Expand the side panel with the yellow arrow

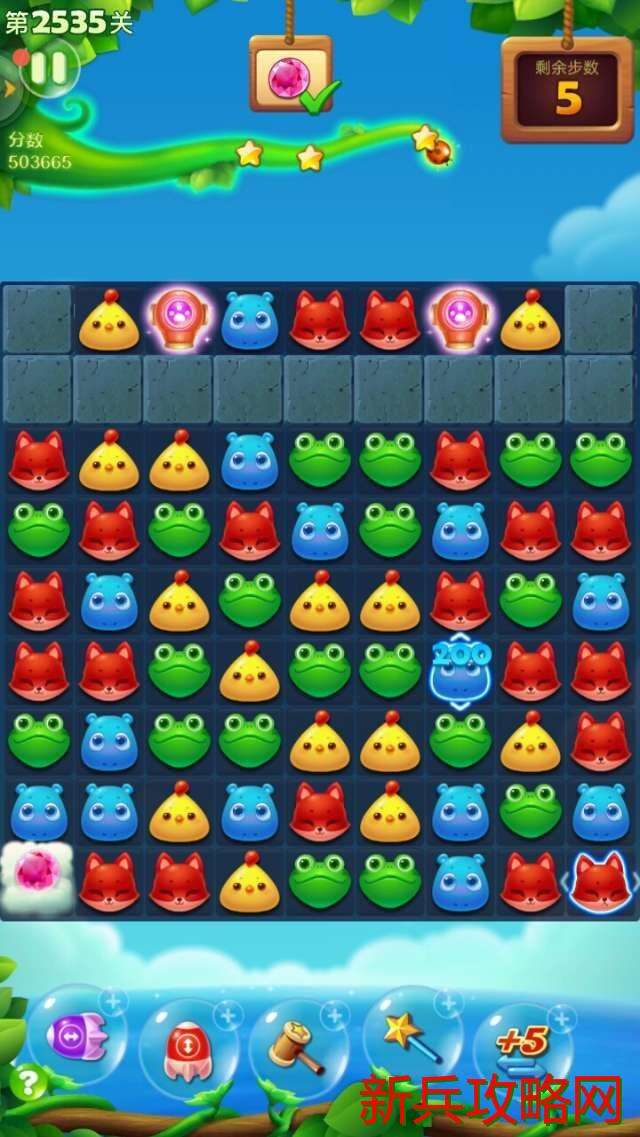tap(10, 88)
